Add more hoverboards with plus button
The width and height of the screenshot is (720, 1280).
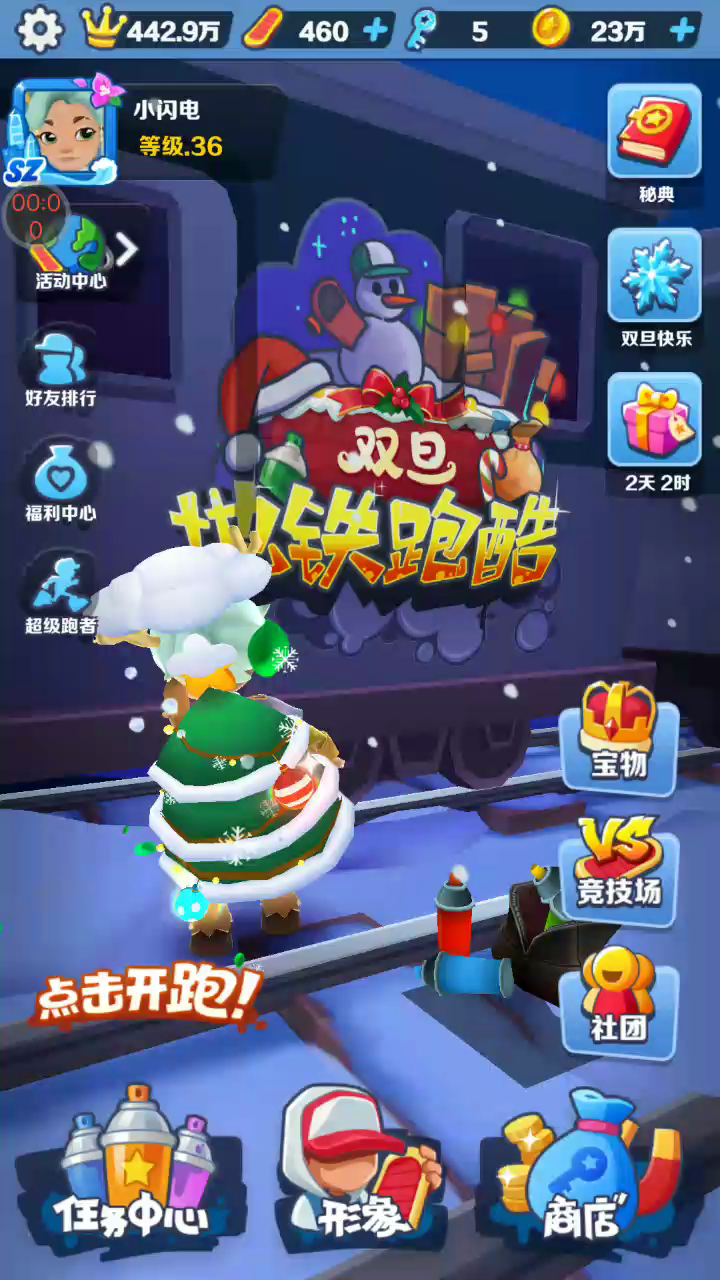click(376, 31)
